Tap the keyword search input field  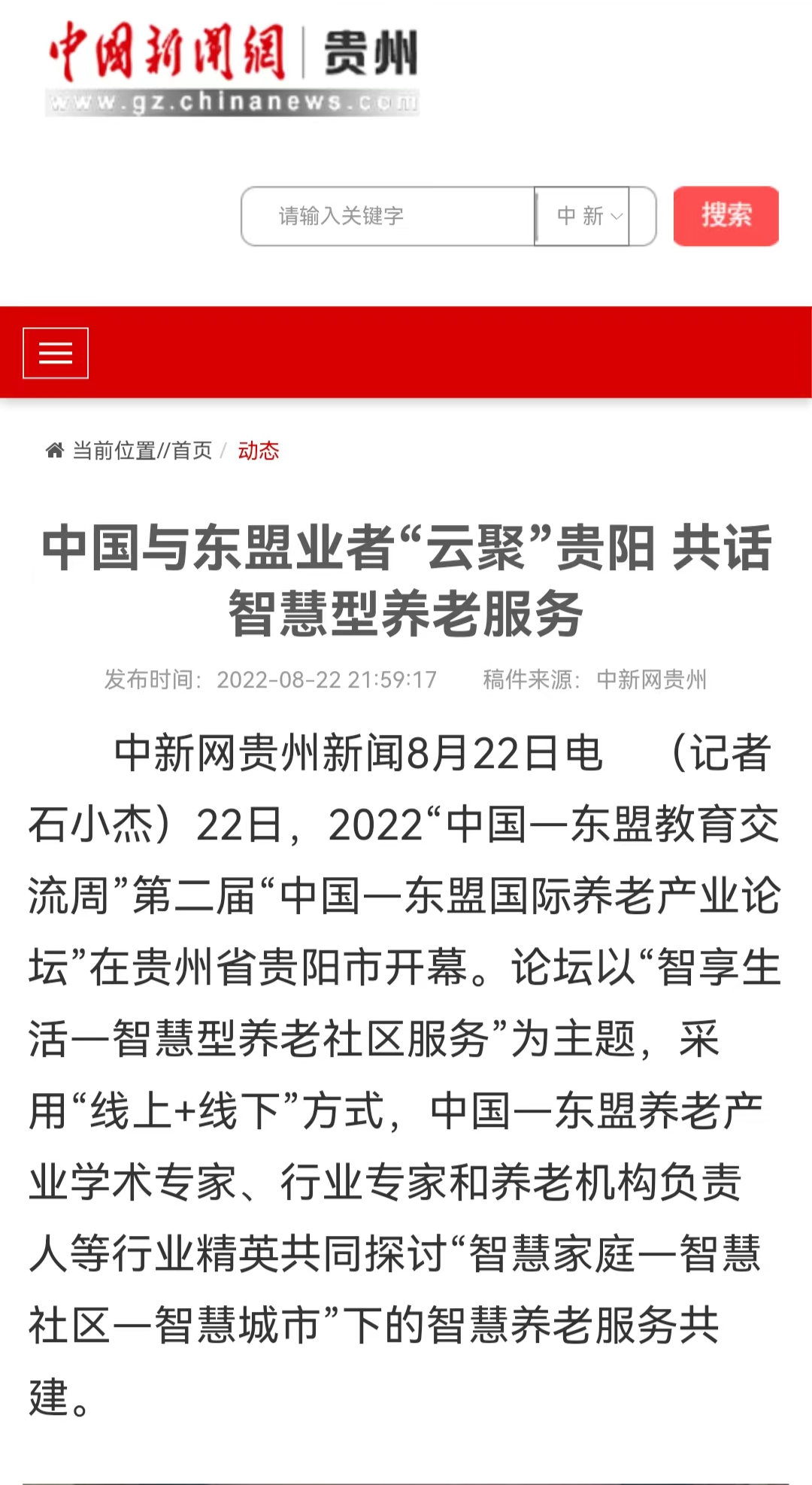tap(388, 216)
